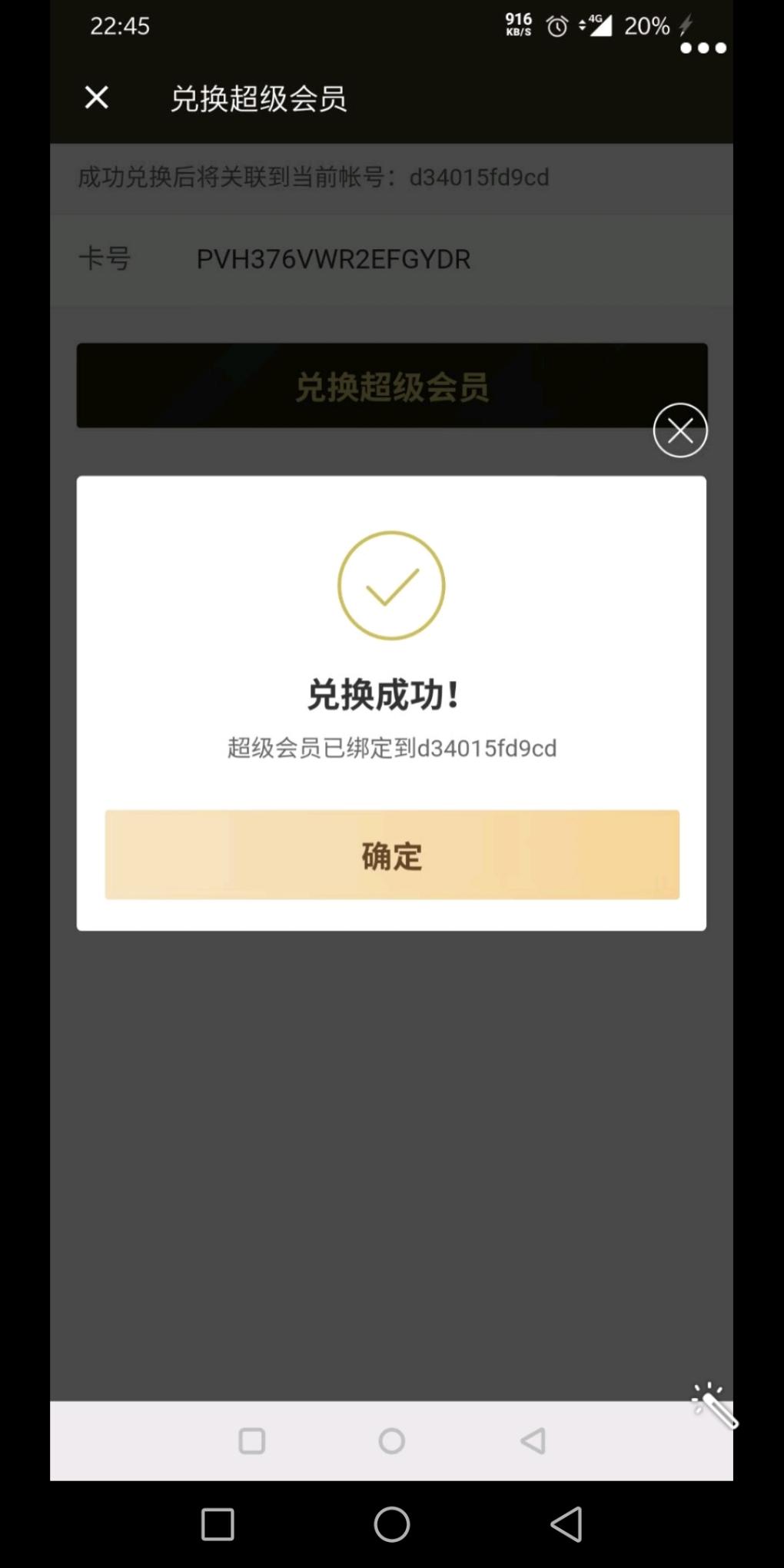Go to the home screen via circle button
The image size is (784, 1568).
pyautogui.click(x=392, y=1523)
